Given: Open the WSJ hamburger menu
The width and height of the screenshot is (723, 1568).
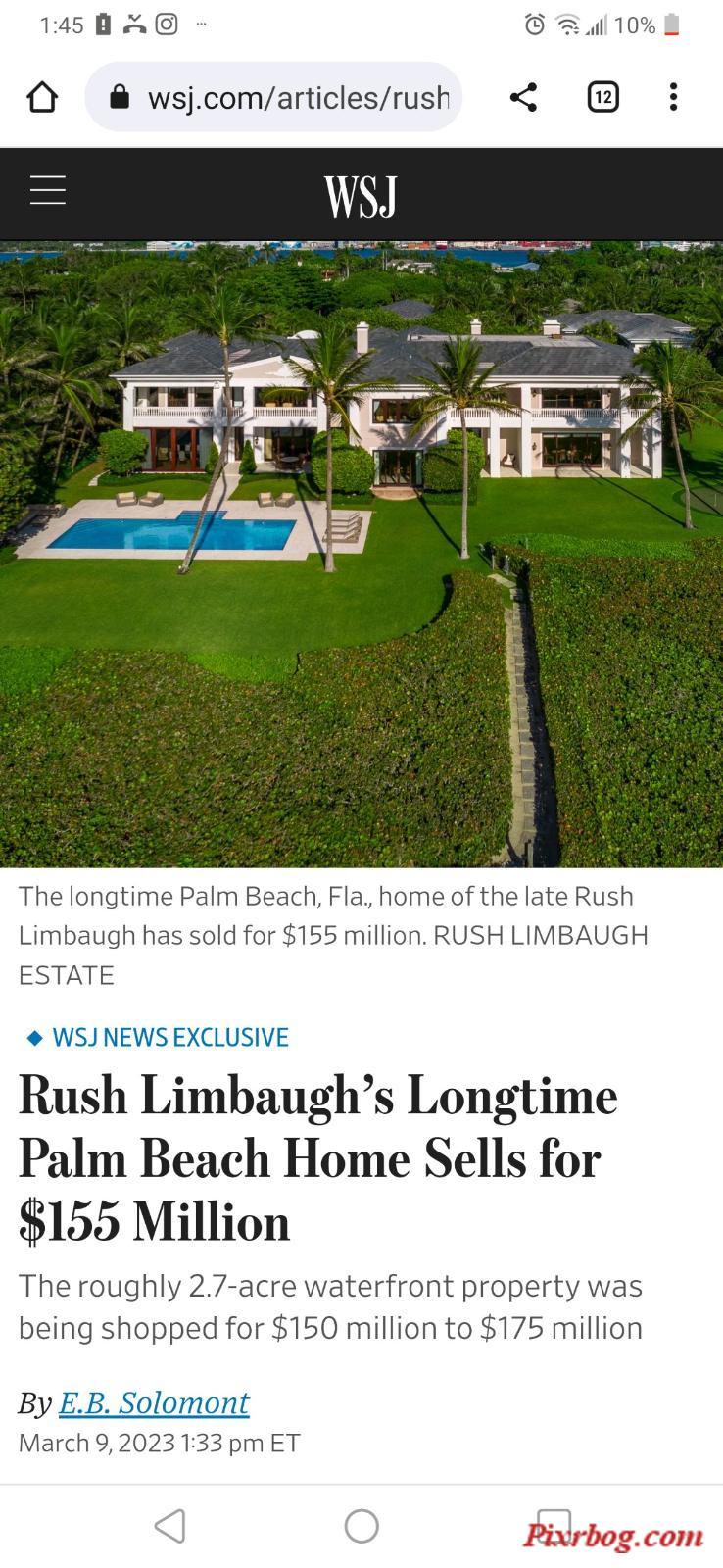Looking at the screenshot, I should [x=48, y=190].
